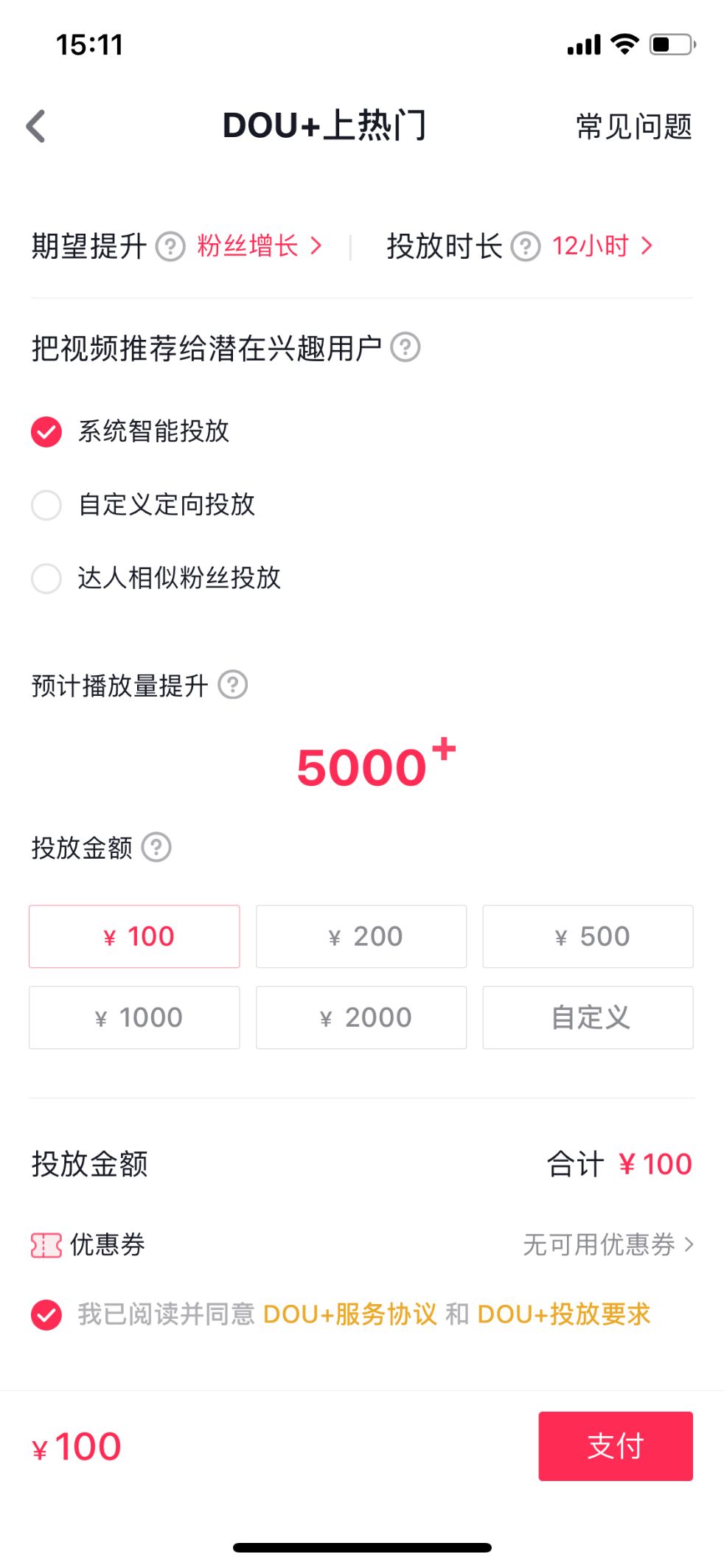
Task: Select the ¥2000 amount
Action: 361,1017
